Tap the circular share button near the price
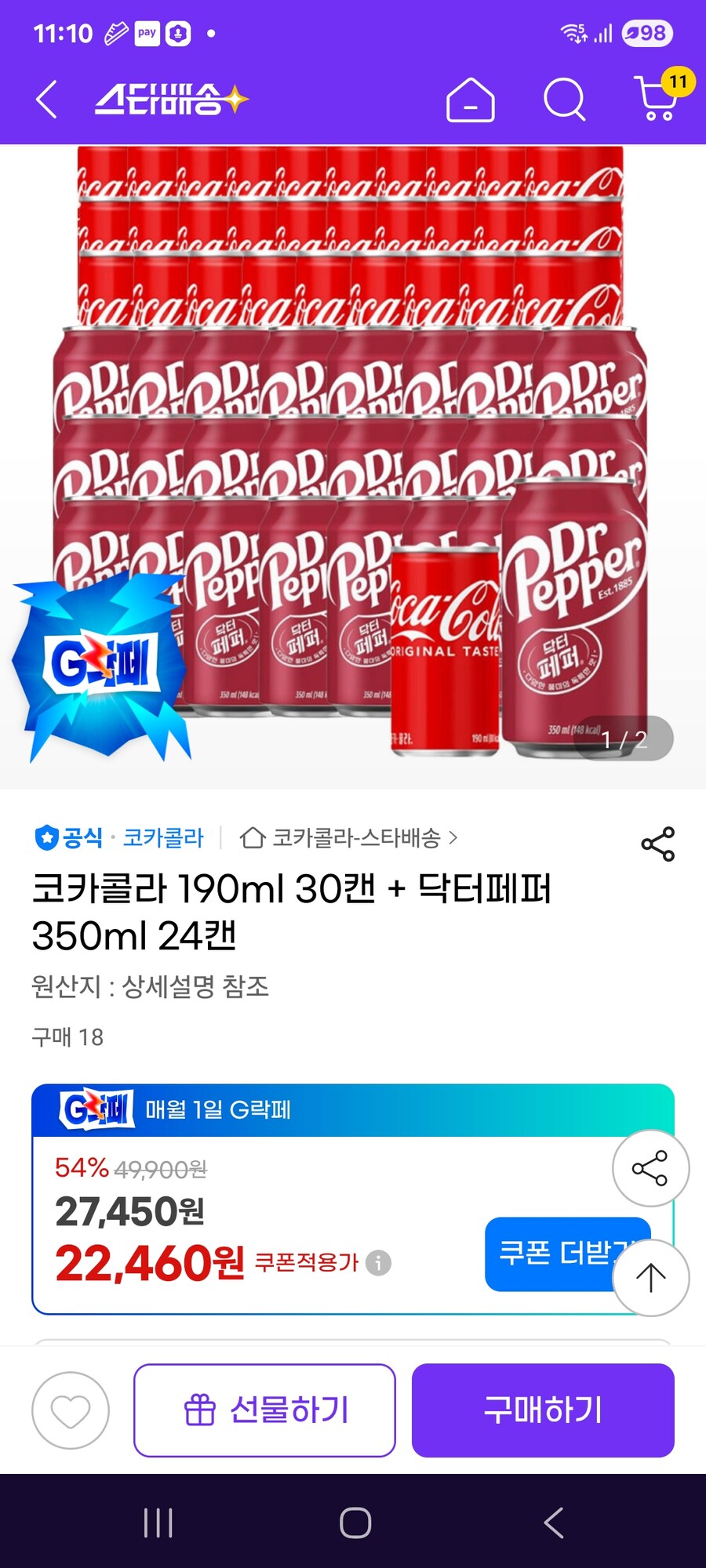This screenshot has height=1568, width=706. (651, 1167)
